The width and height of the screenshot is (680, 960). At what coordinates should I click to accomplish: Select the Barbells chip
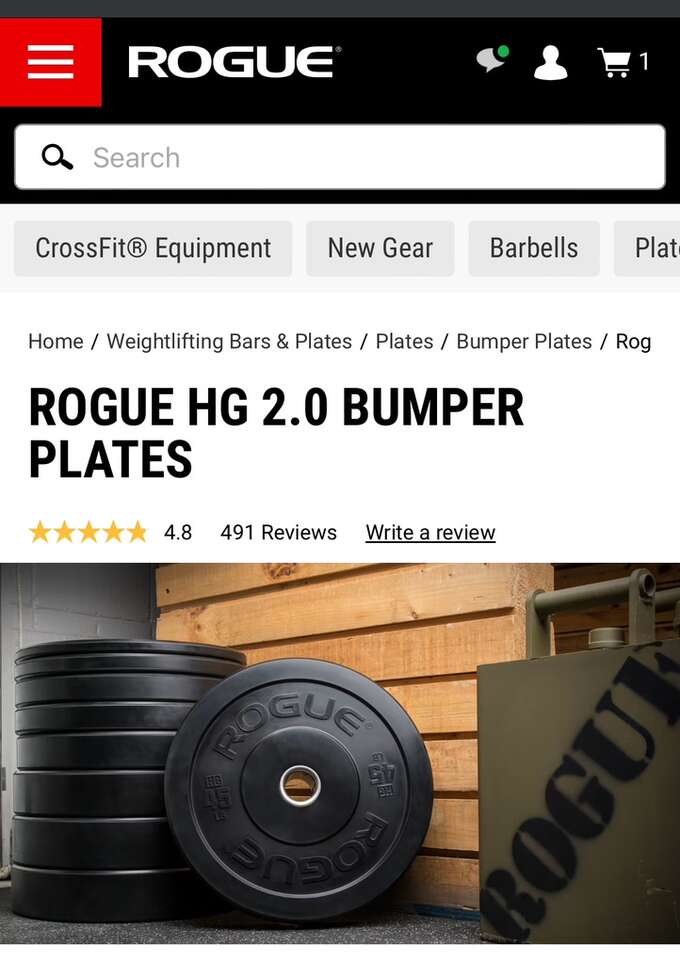coord(533,248)
